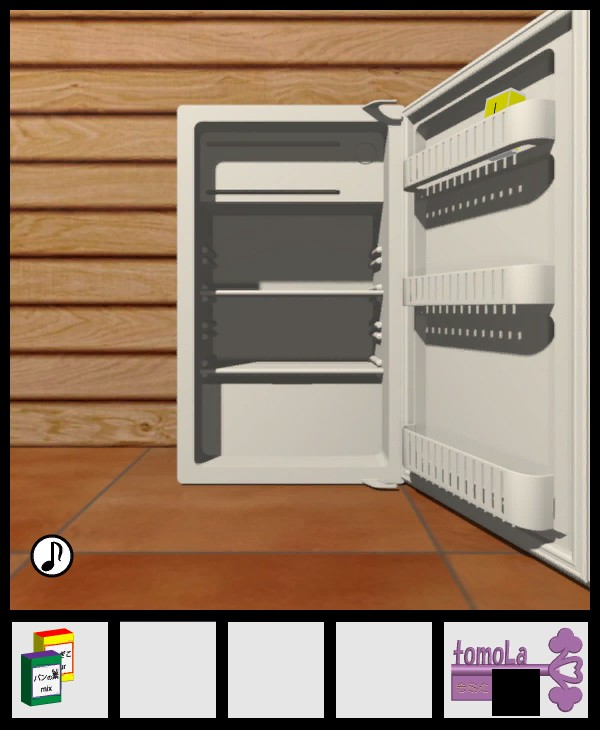600x730 pixels.
Task: Toggle the music note sound button
Action: pos(52,556)
